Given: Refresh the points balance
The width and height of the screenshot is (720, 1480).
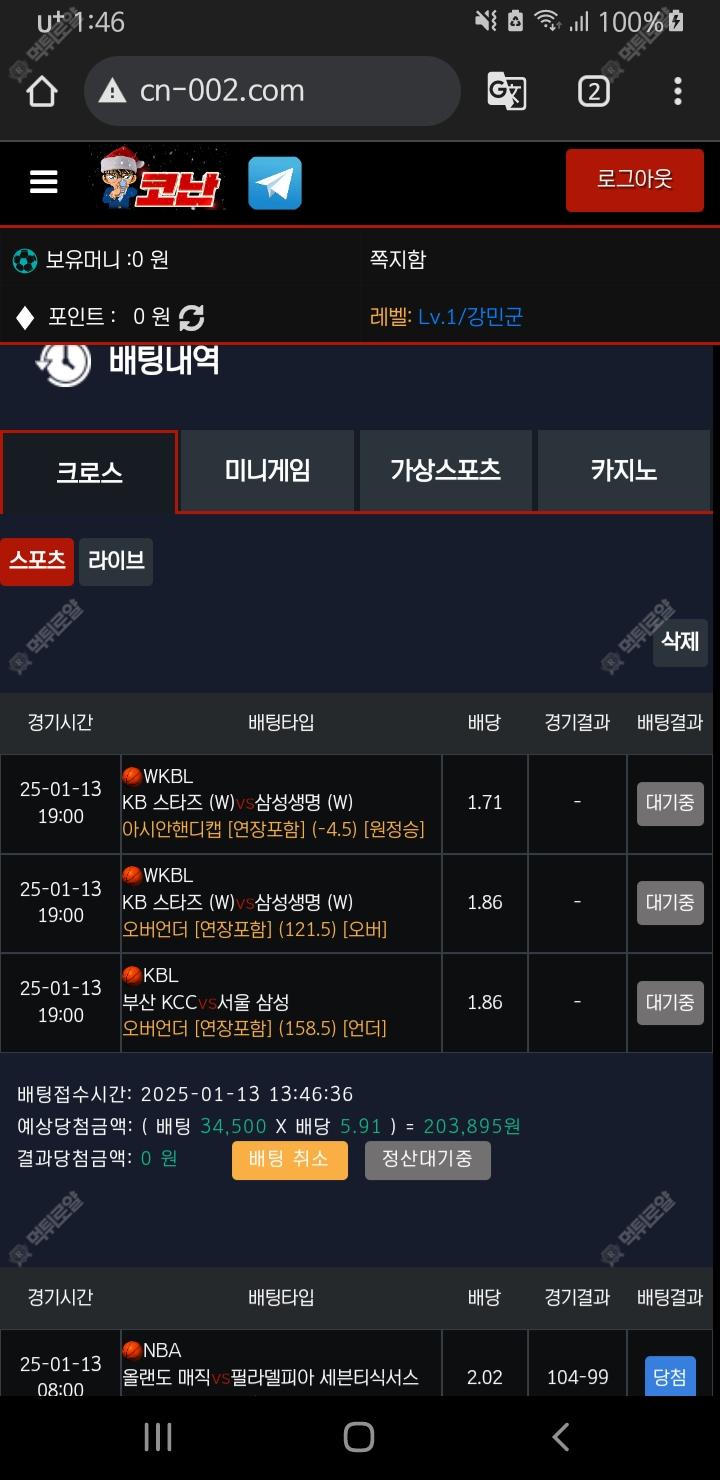Looking at the screenshot, I should pyautogui.click(x=191, y=318).
